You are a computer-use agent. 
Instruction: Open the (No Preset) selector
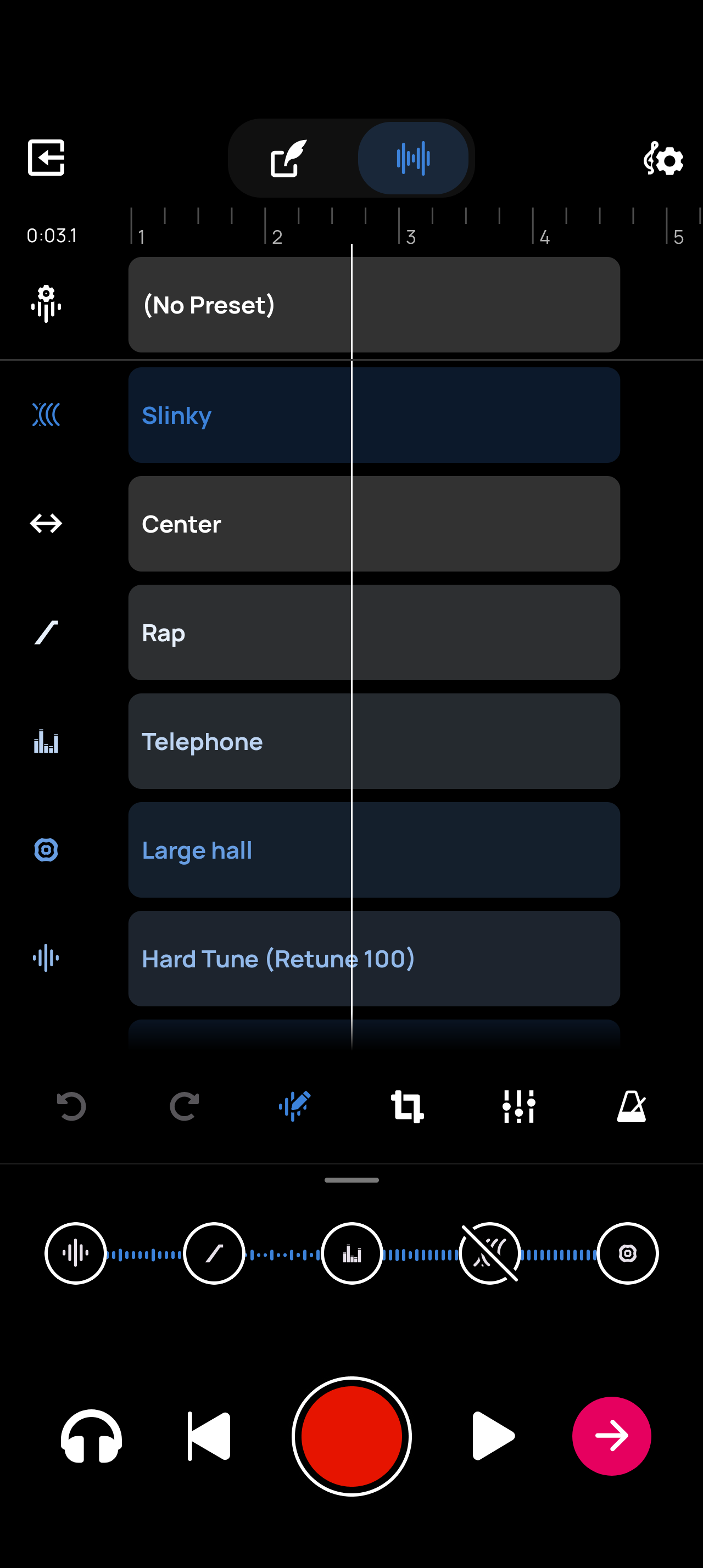point(373,304)
